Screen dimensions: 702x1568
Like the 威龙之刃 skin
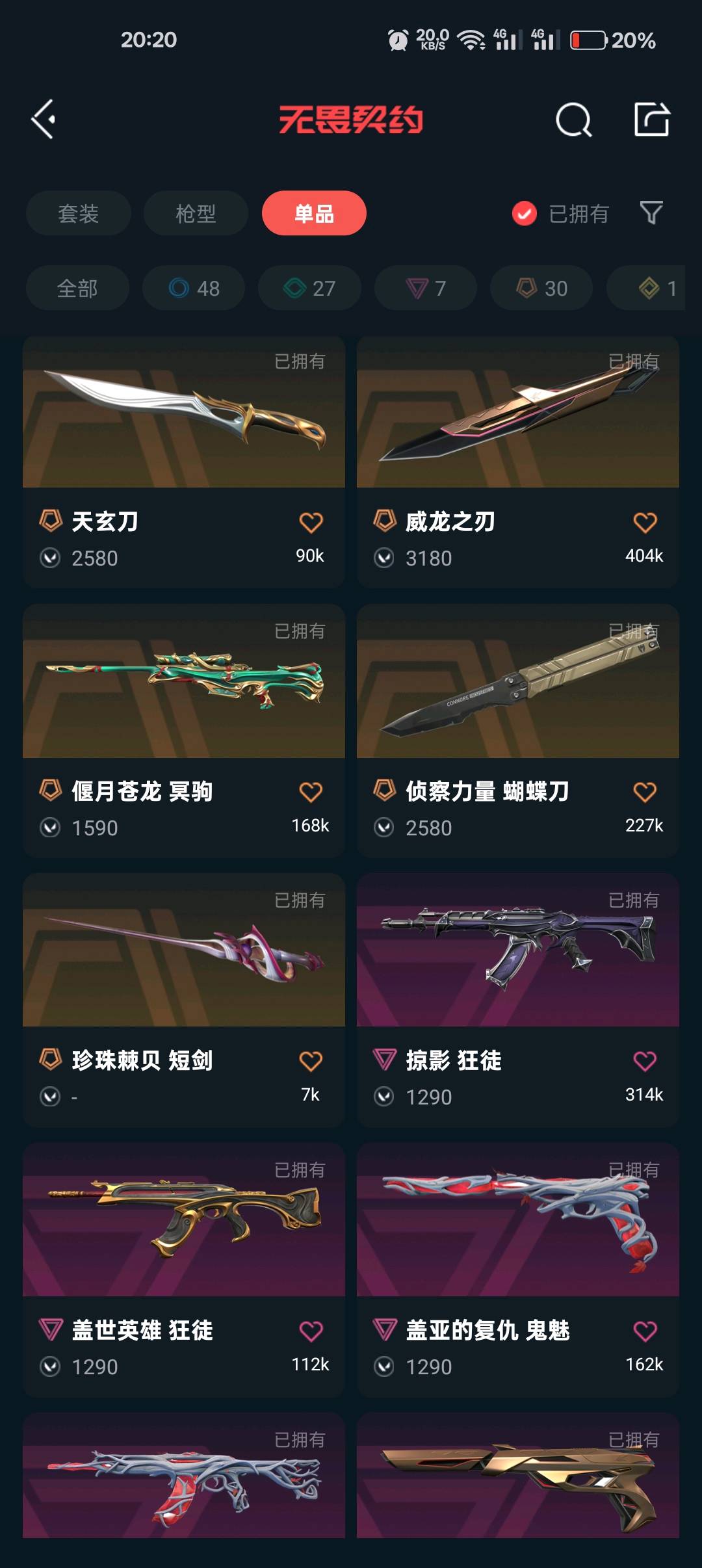click(645, 523)
